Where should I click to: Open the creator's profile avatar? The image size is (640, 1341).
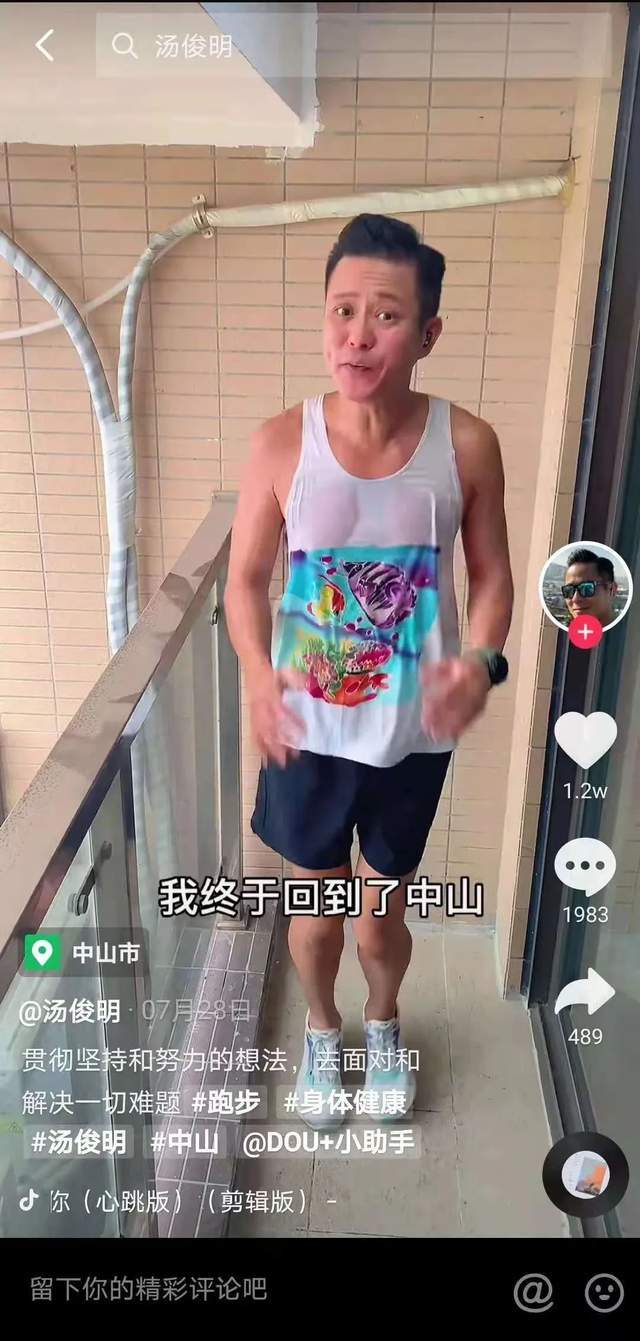coord(585,585)
